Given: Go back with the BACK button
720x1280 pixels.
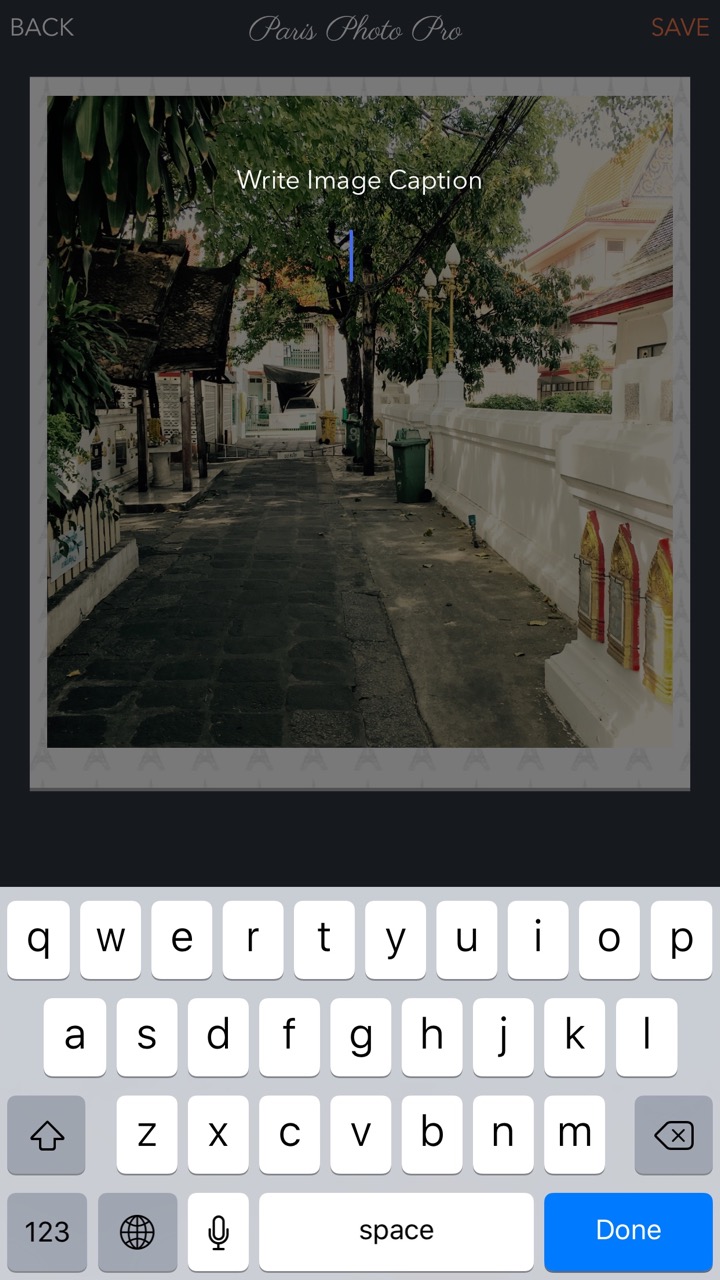Looking at the screenshot, I should coord(42,28).
